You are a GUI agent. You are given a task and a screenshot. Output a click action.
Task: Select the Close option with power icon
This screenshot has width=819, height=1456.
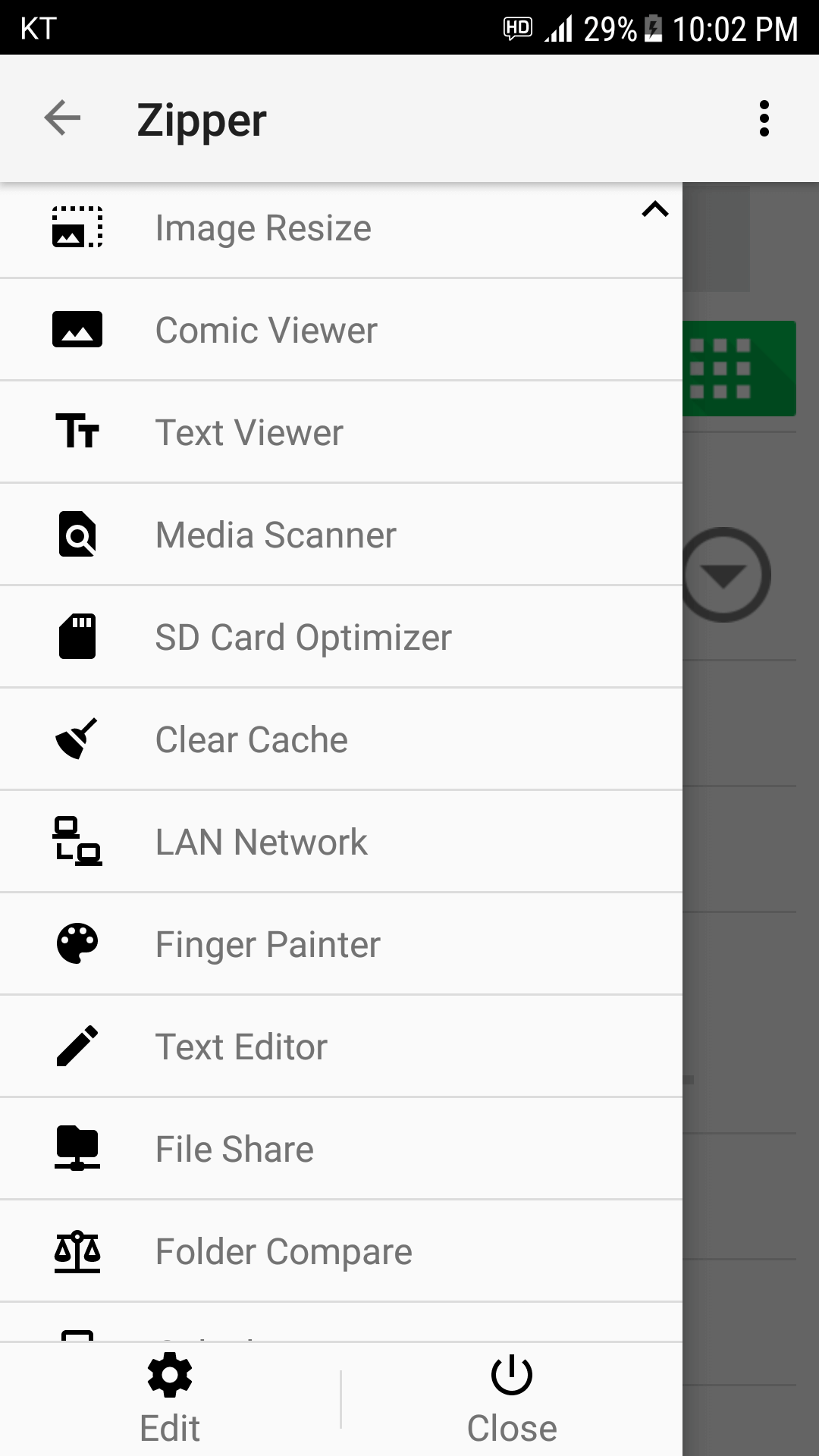tap(510, 1399)
